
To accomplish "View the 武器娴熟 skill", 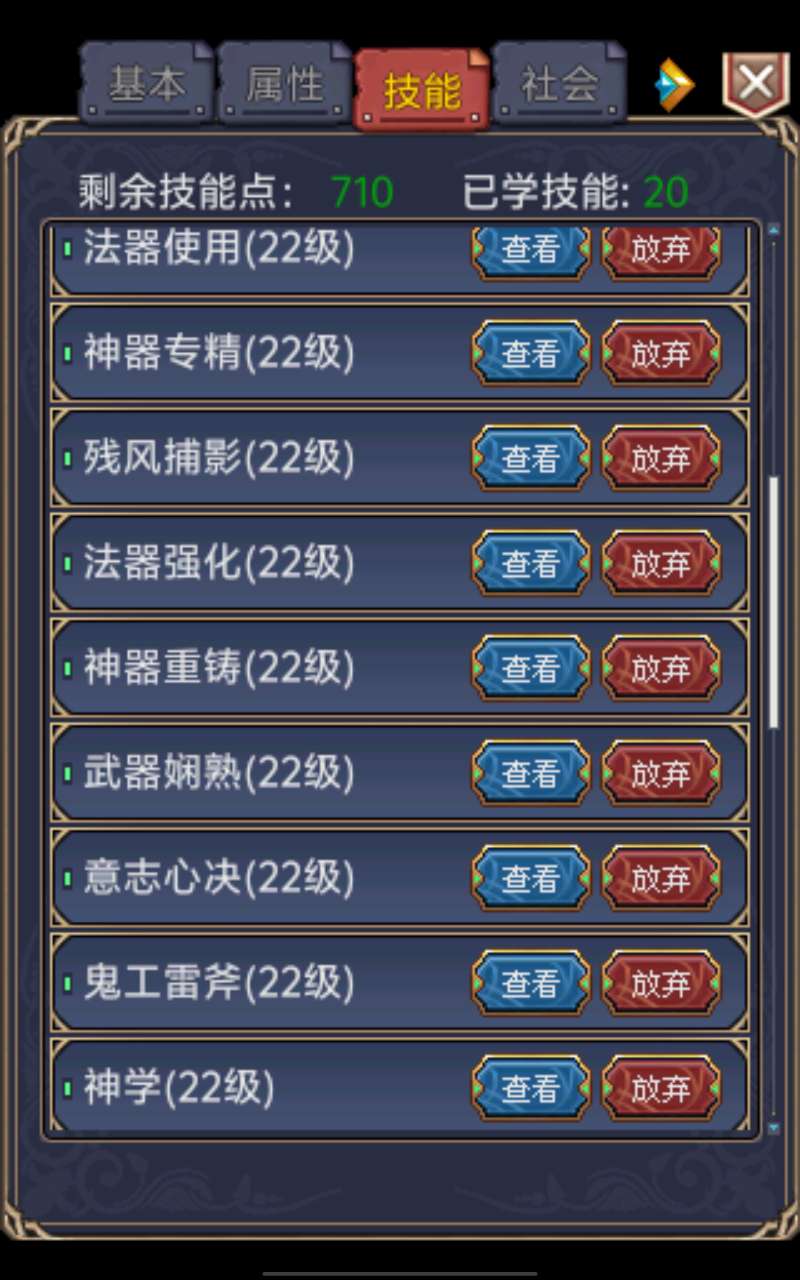I will [530, 774].
